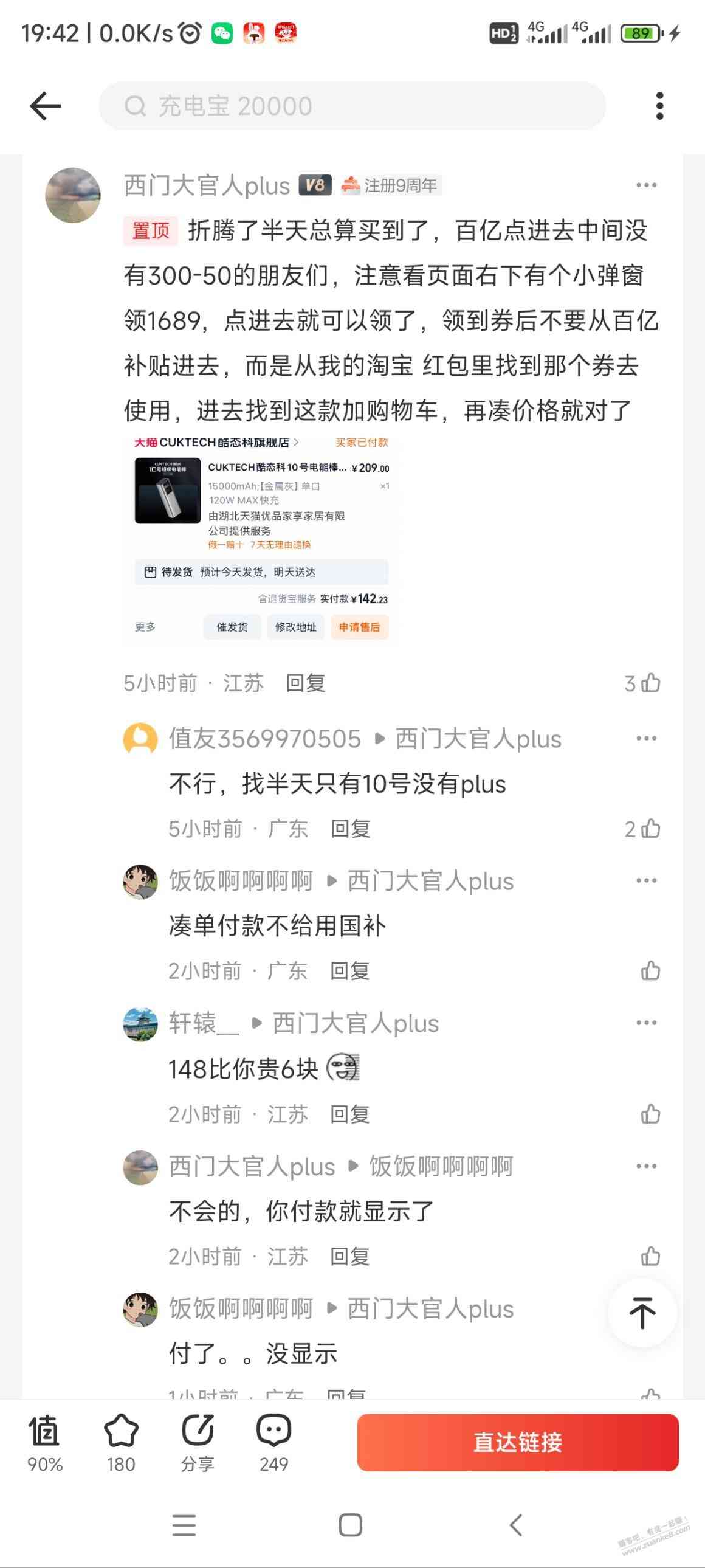Open the 直达链接 purchase link
705x1568 pixels.
point(518,1443)
